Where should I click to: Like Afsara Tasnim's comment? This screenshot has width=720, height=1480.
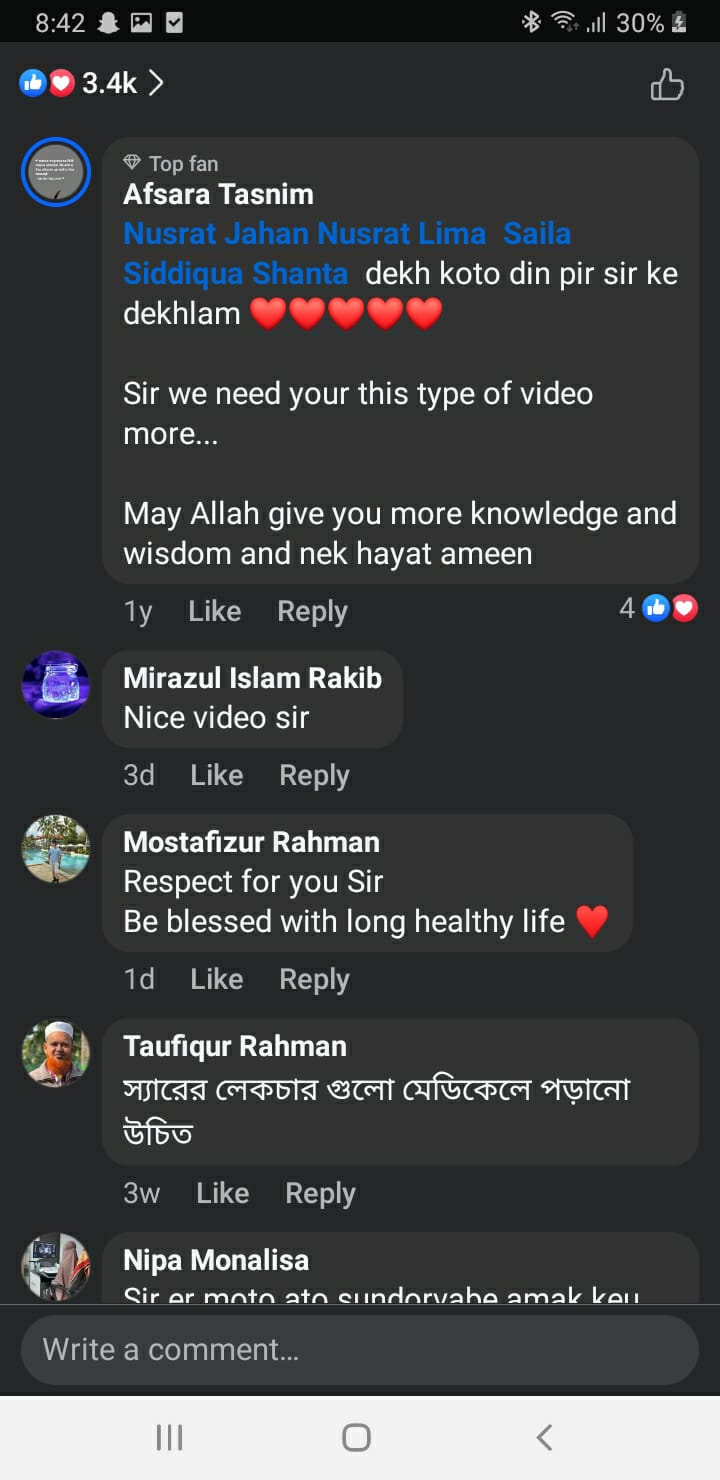tap(214, 611)
